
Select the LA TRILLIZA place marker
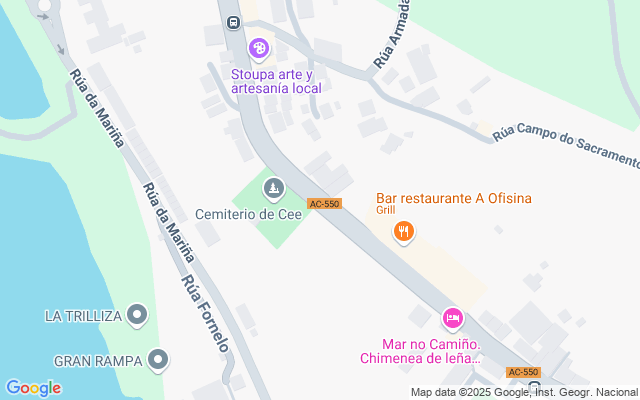[138, 316]
